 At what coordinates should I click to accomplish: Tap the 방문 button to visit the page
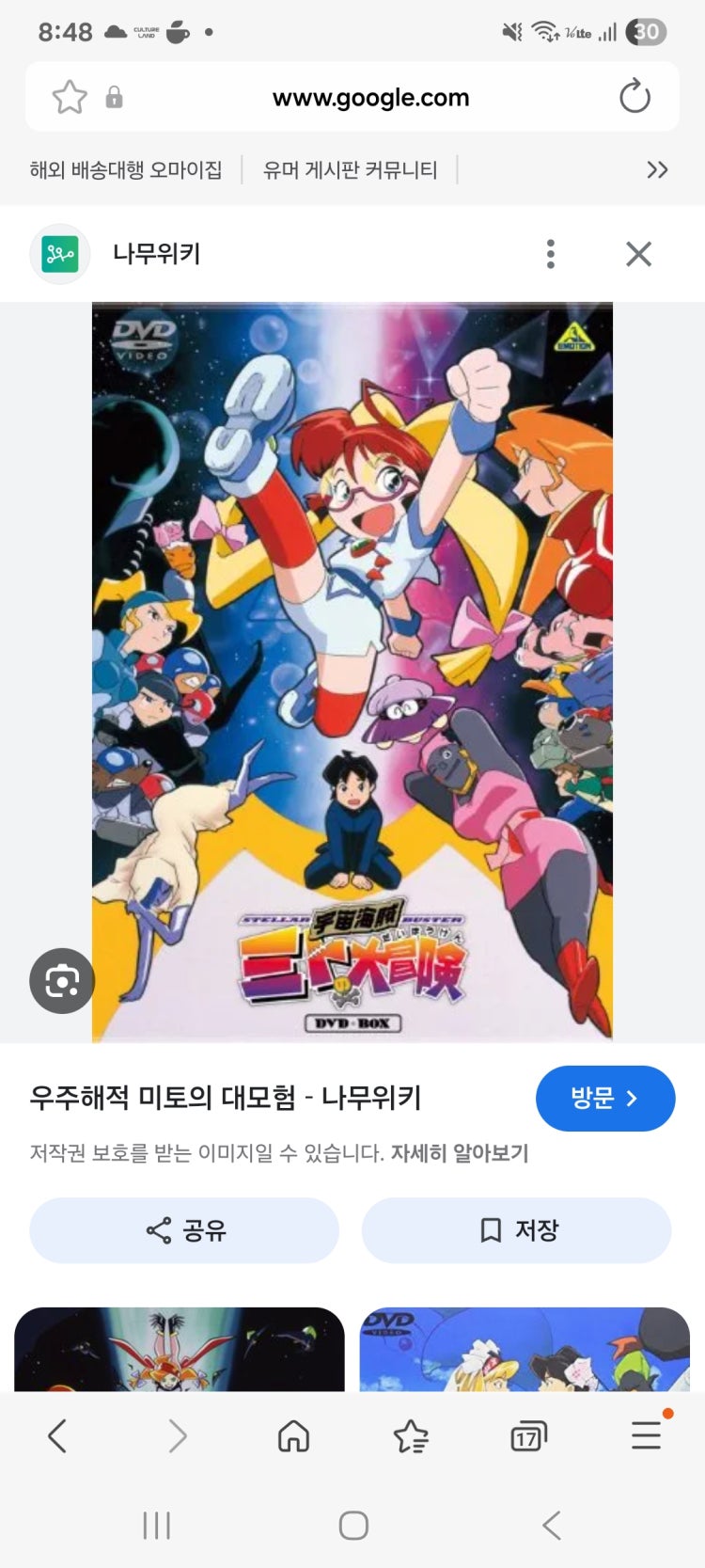click(x=604, y=1098)
